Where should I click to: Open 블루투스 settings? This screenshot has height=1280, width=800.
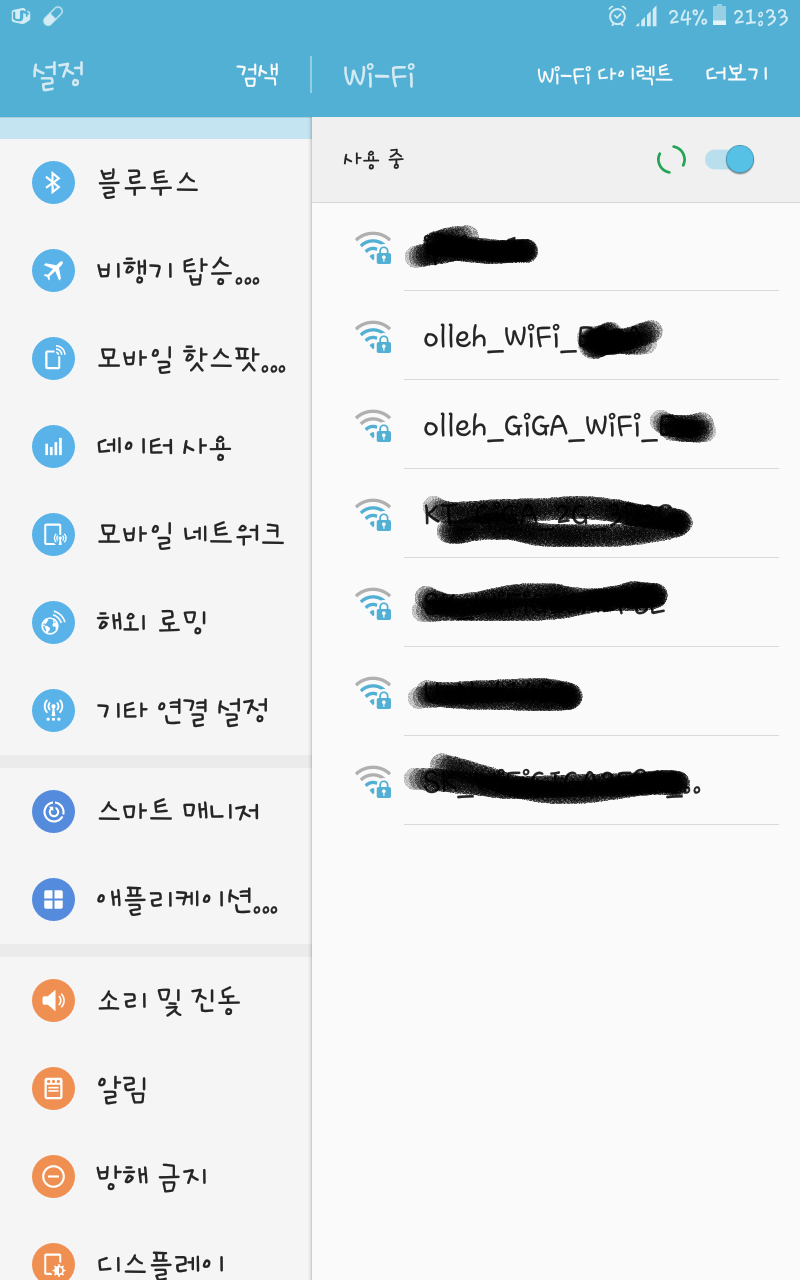[x=148, y=183]
